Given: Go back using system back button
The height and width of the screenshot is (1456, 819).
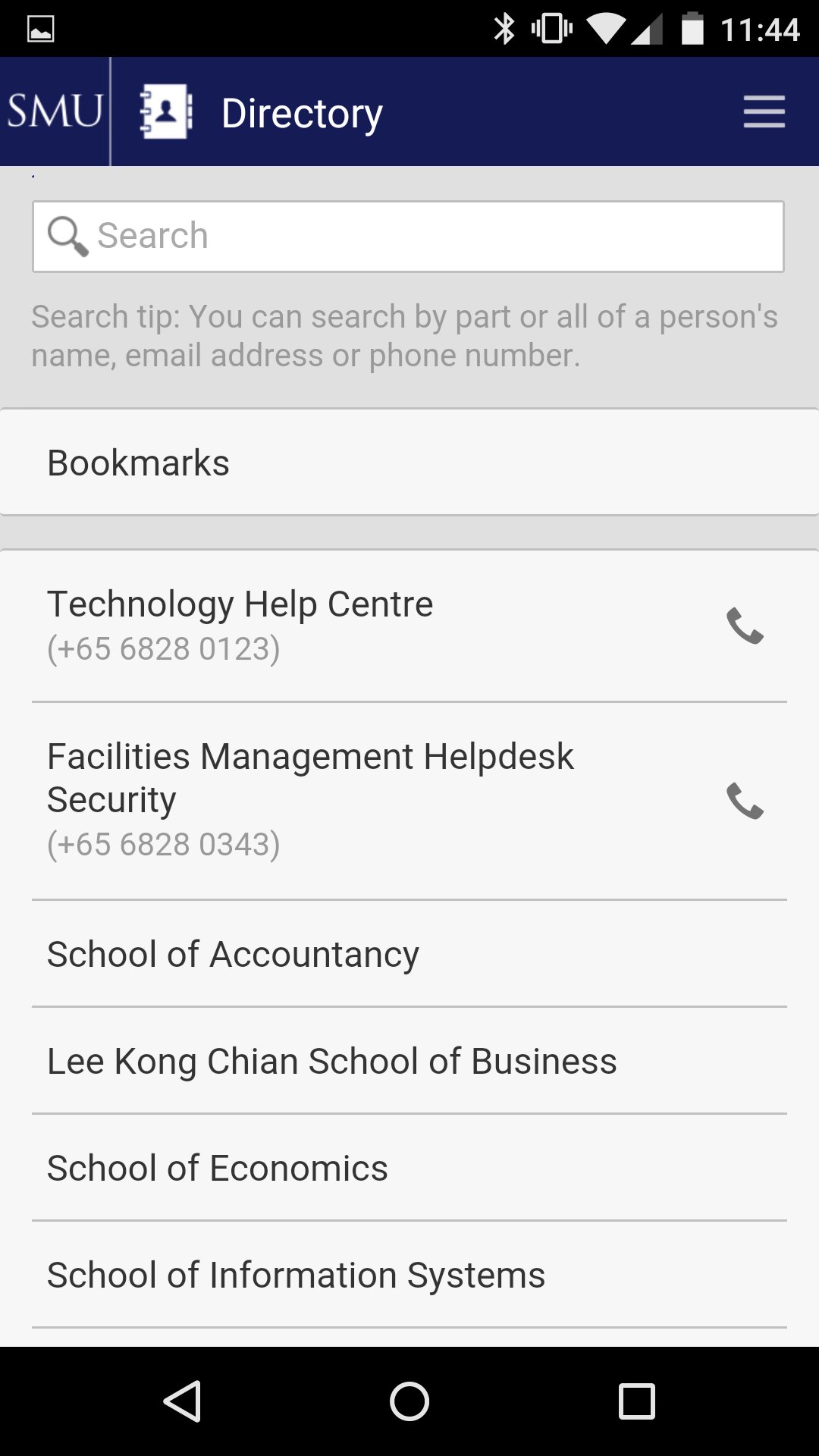Looking at the screenshot, I should [x=182, y=1401].
